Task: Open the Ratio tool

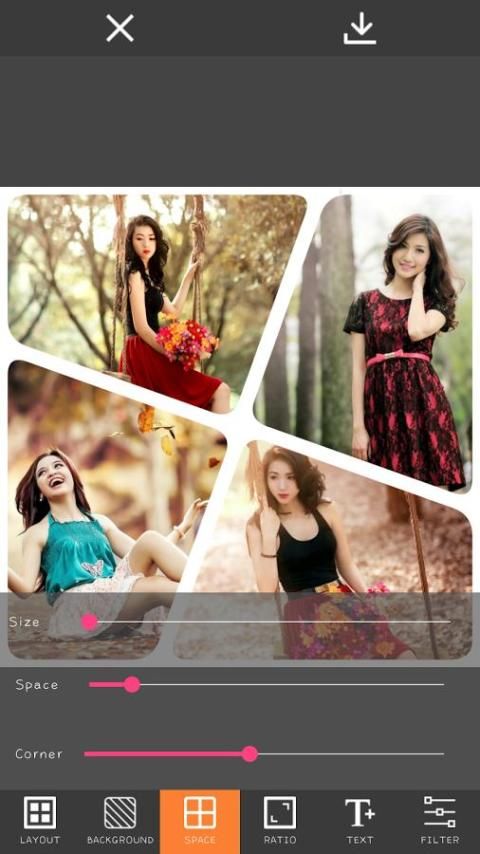Action: (x=280, y=821)
